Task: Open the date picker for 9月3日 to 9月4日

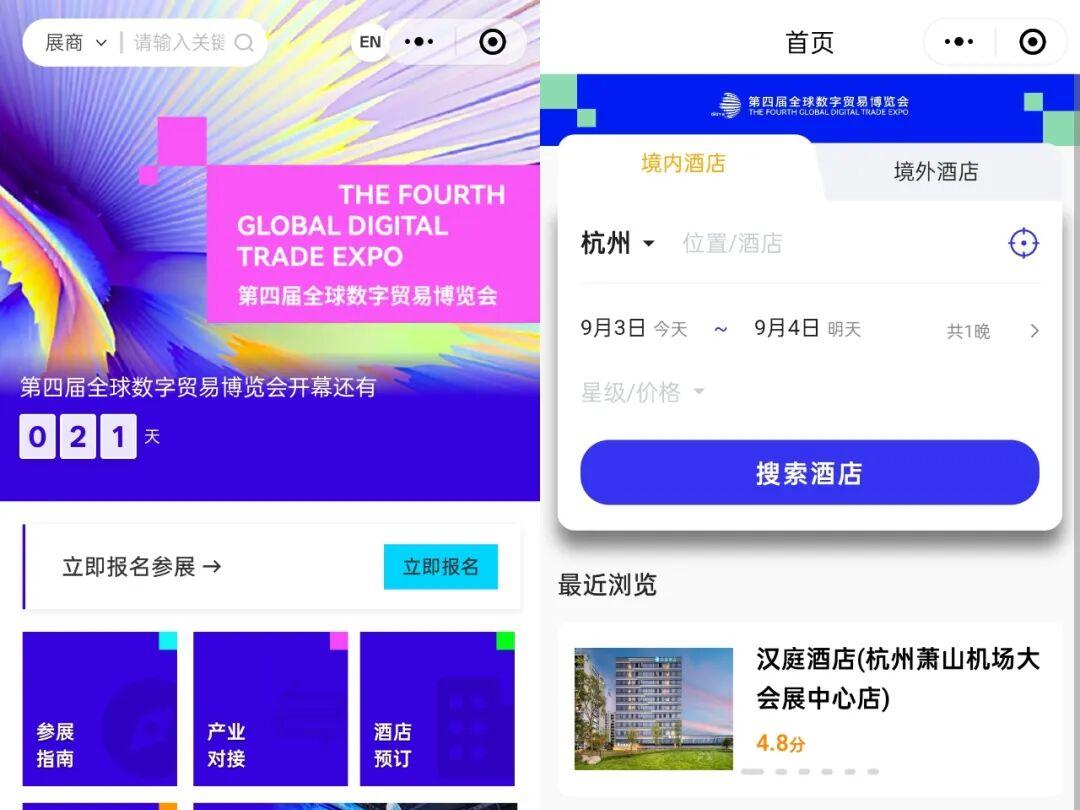Action: [810, 330]
